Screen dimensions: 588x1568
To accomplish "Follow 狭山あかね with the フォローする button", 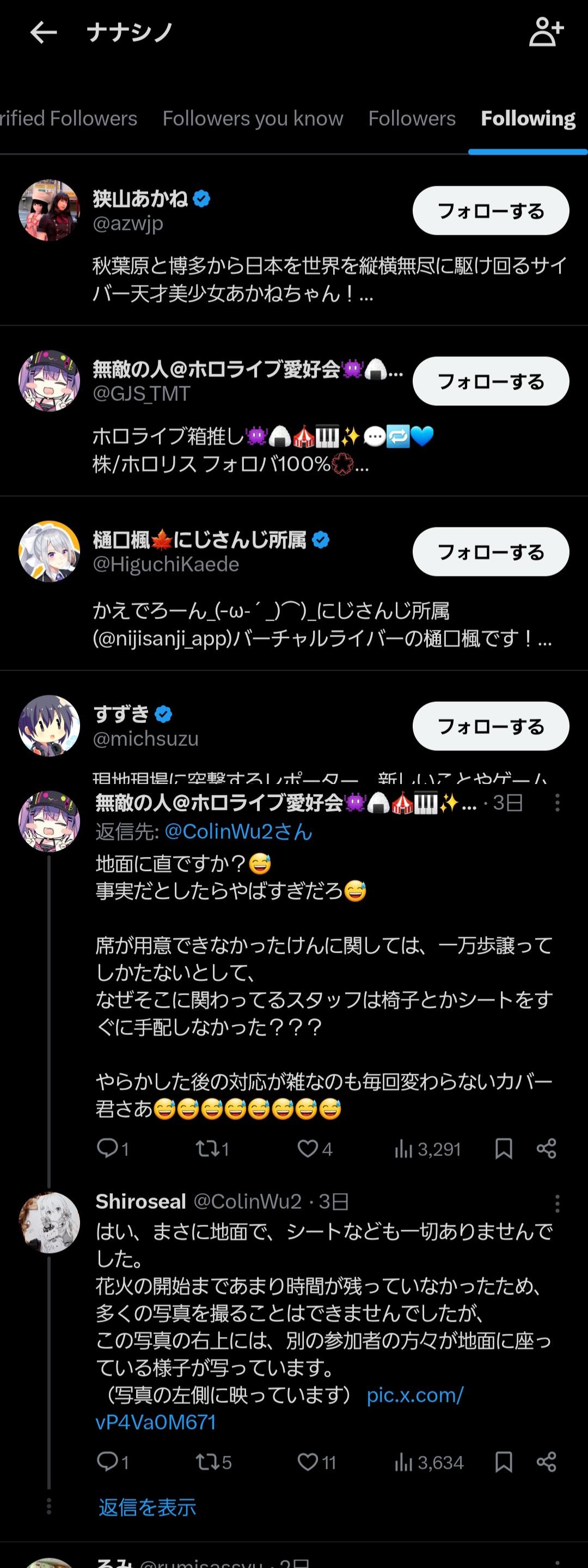I will point(491,211).
